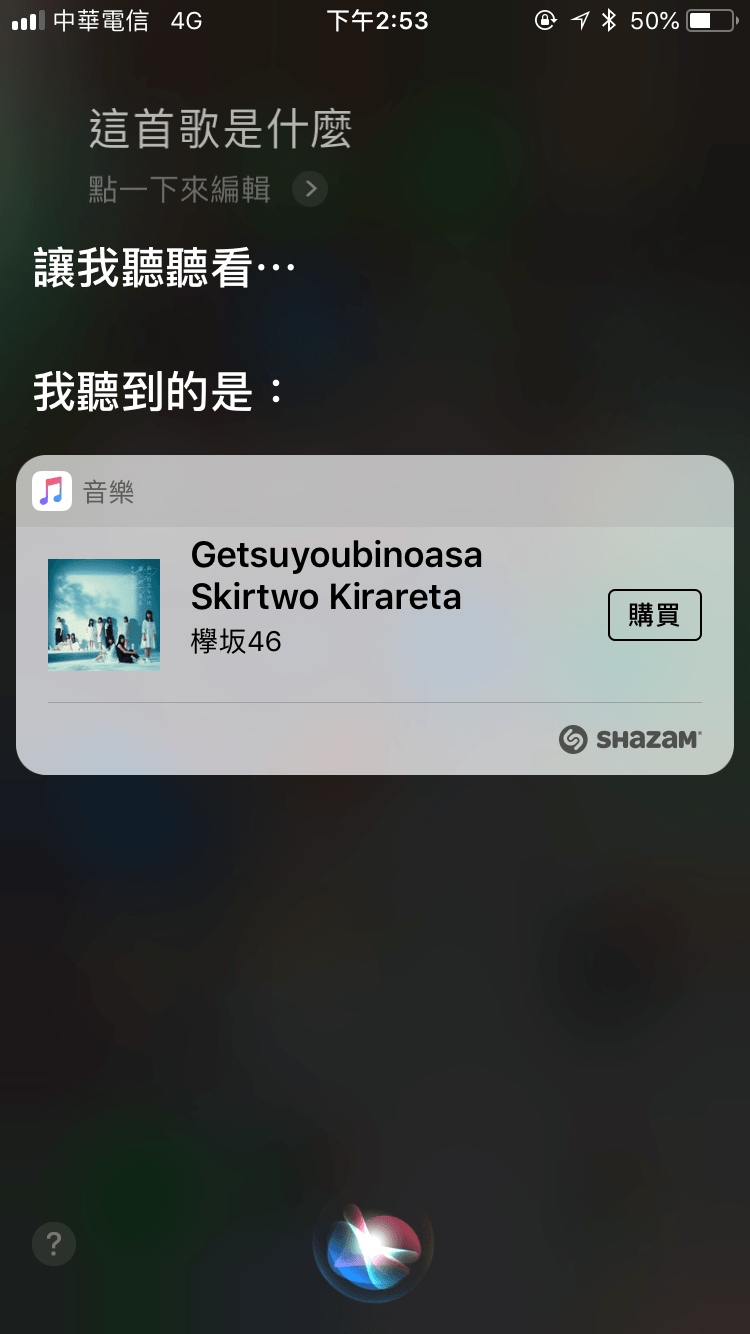Tap the artist name 欅坂46

point(234,643)
